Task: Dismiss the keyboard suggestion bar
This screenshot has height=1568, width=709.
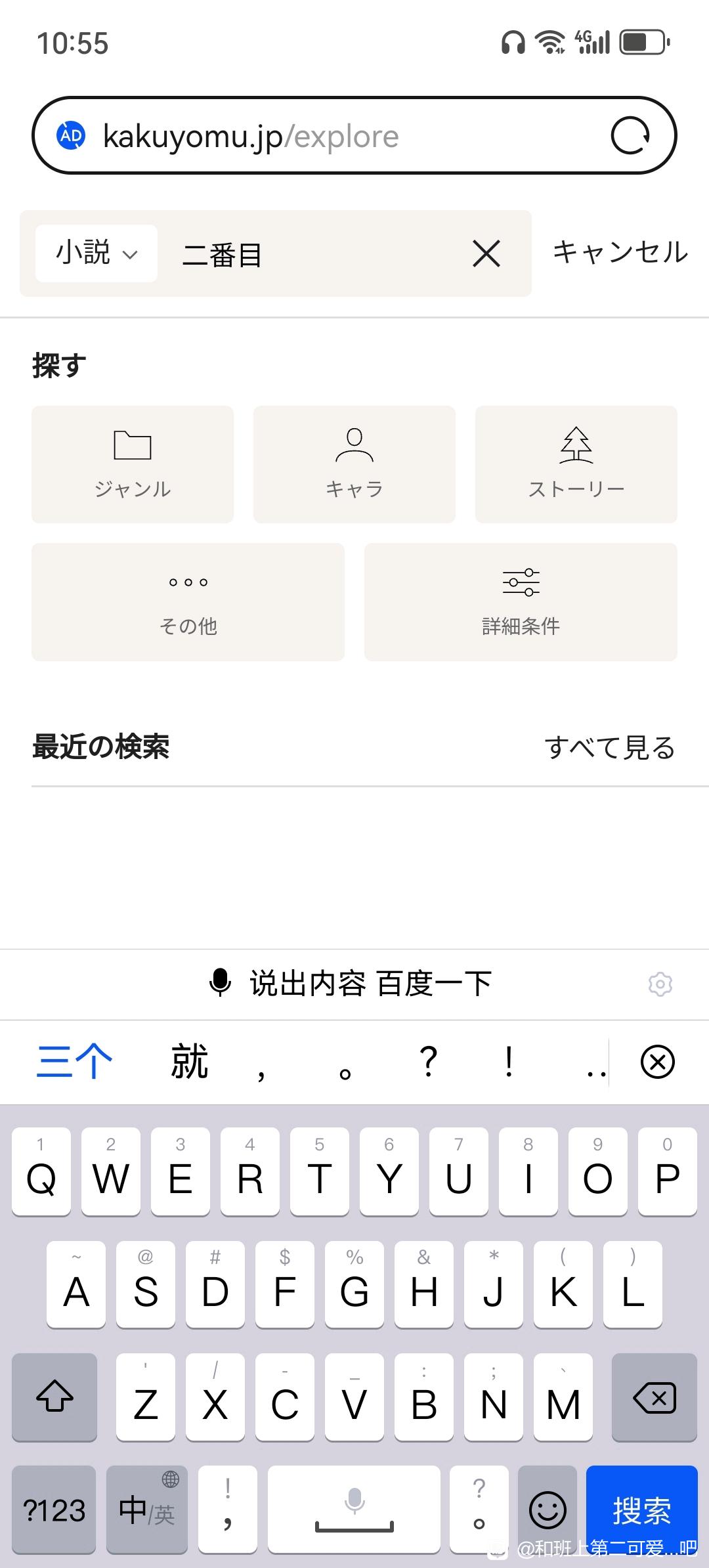Action: (657, 1062)
